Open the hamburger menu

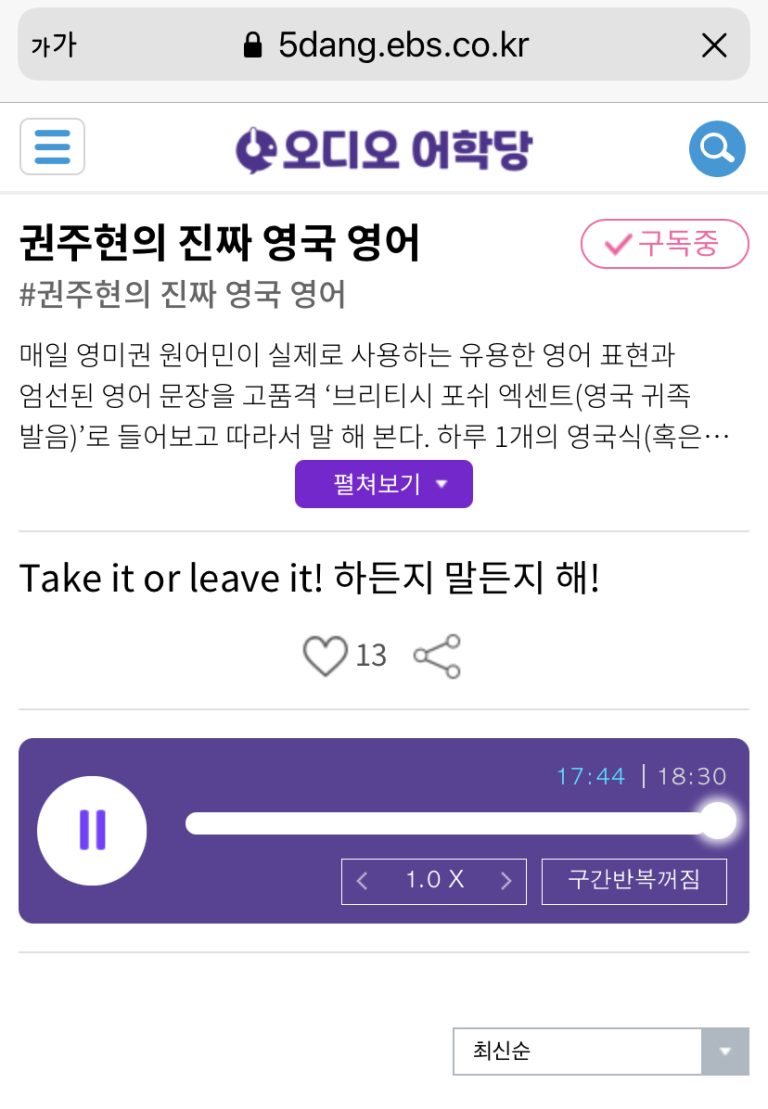coord(52,147)
